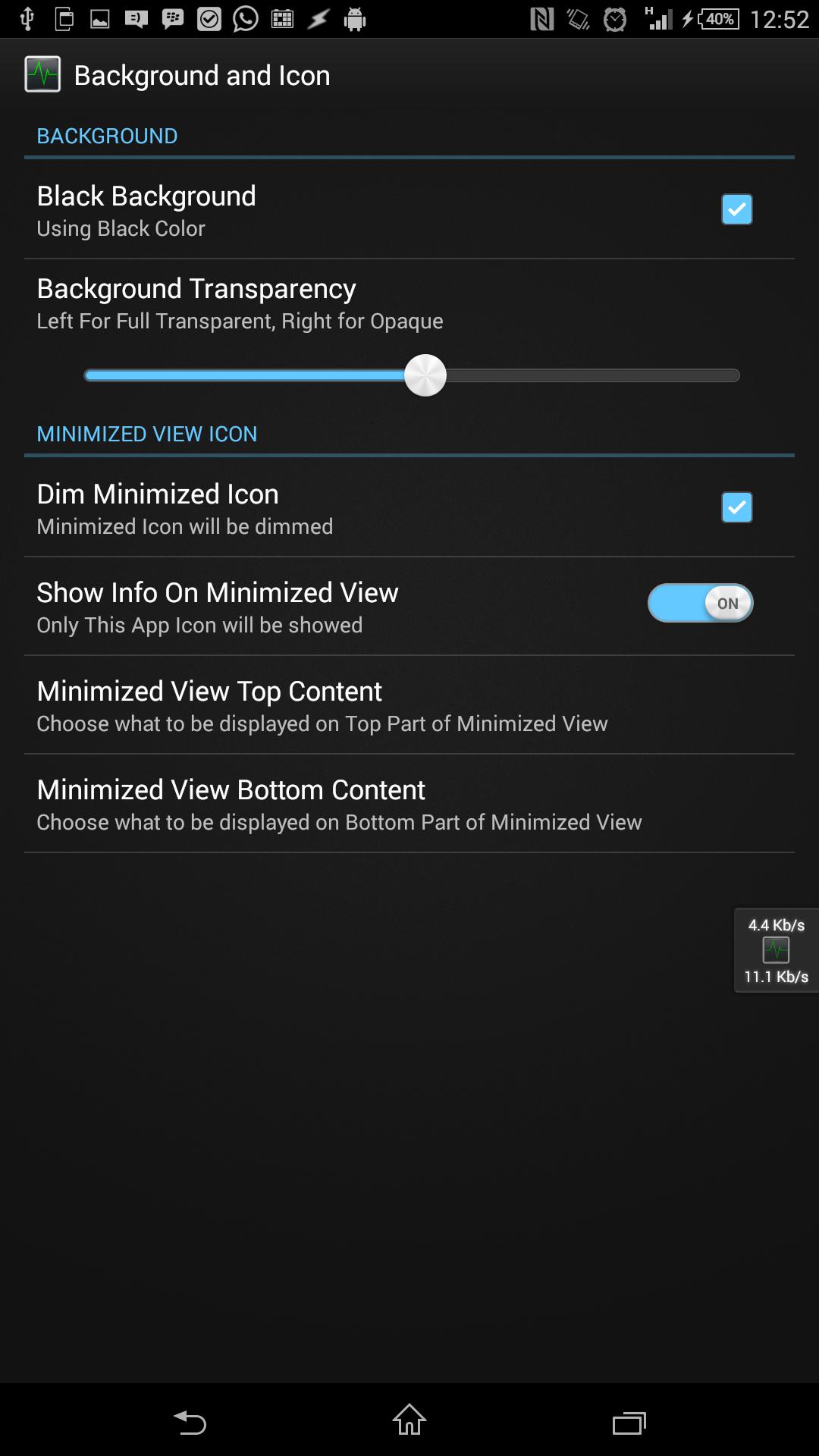
Task: Turn off Show Info On Minimized View
Action: coord(700,604)
